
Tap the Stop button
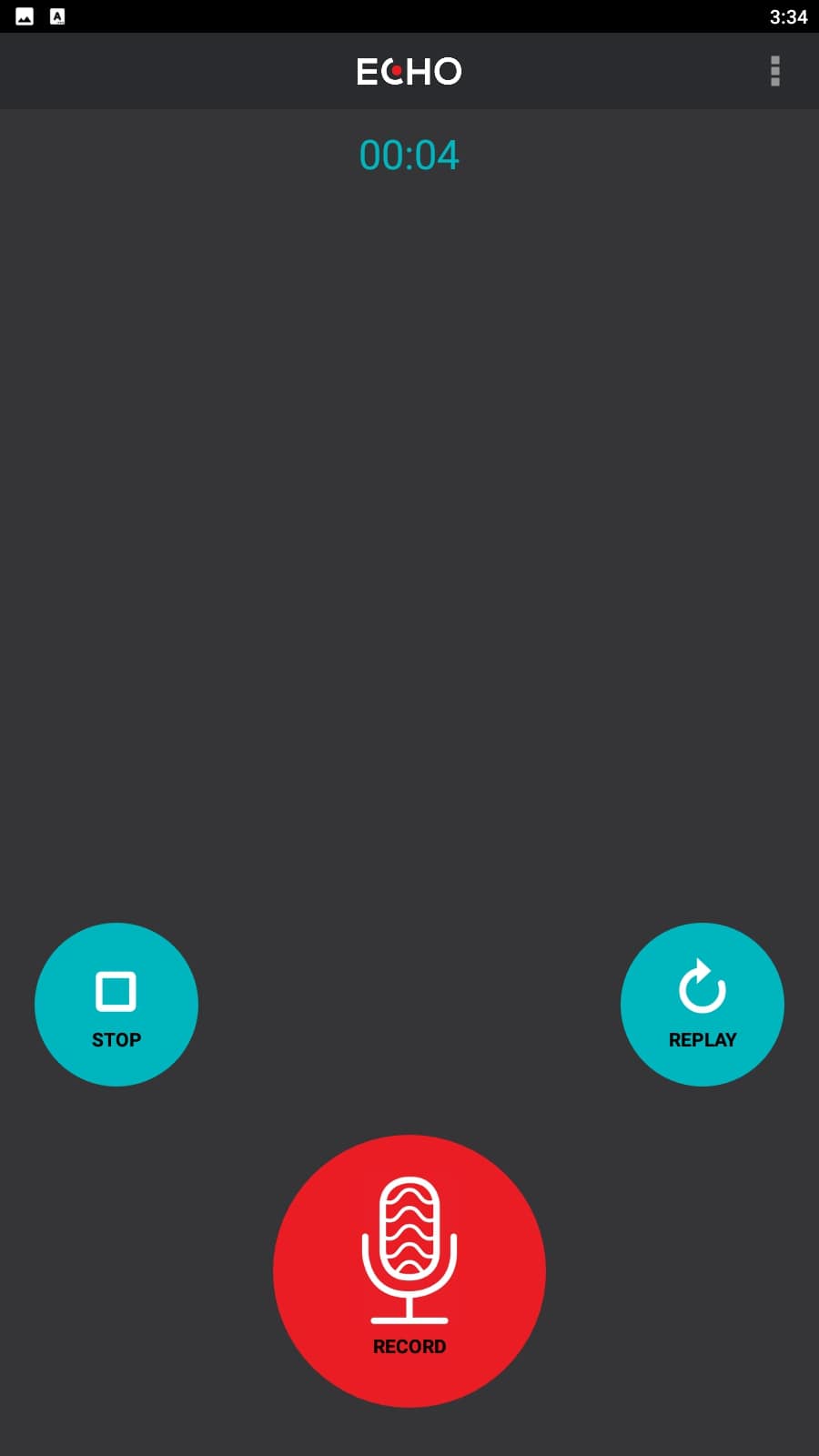[116, 1005]
